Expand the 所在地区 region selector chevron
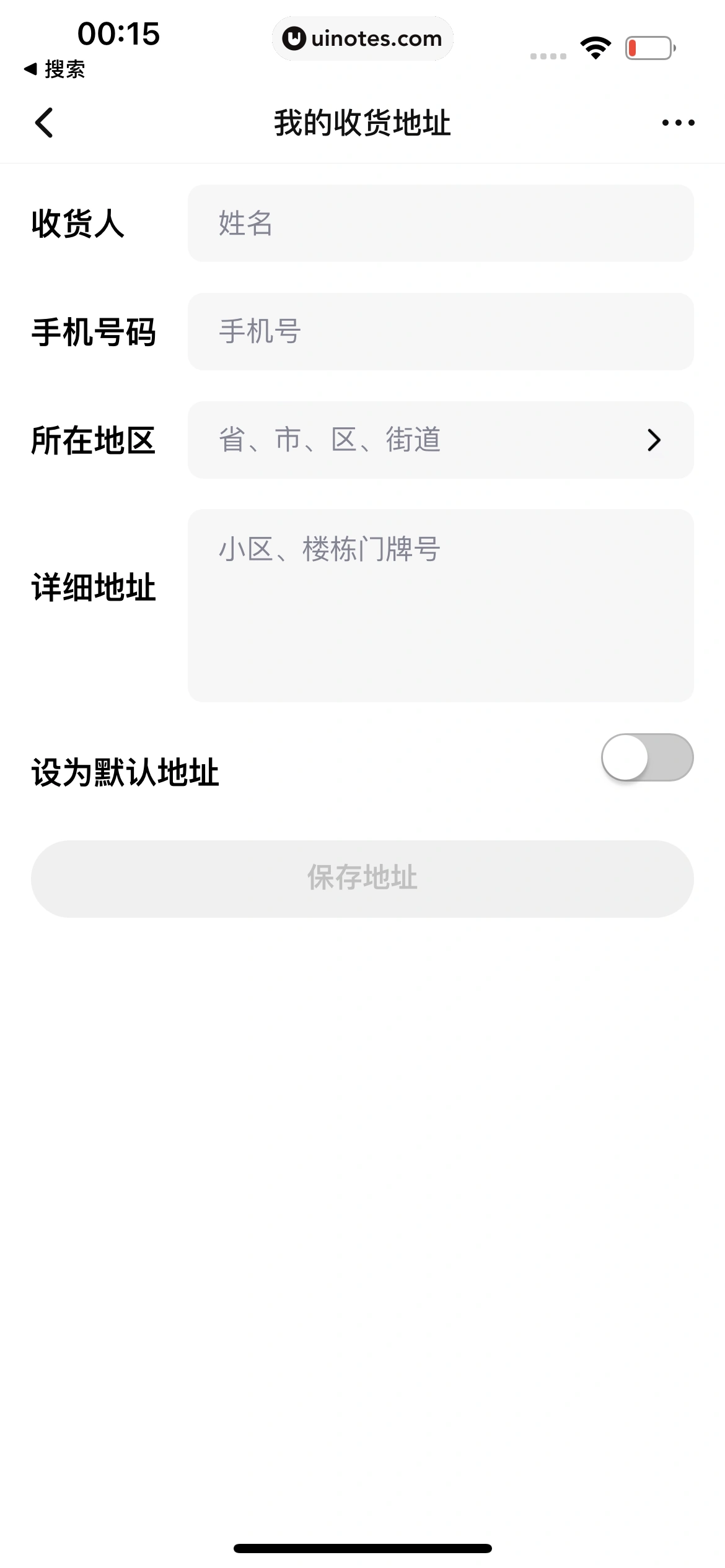The image size is (725, 1568). coord(655,440)
